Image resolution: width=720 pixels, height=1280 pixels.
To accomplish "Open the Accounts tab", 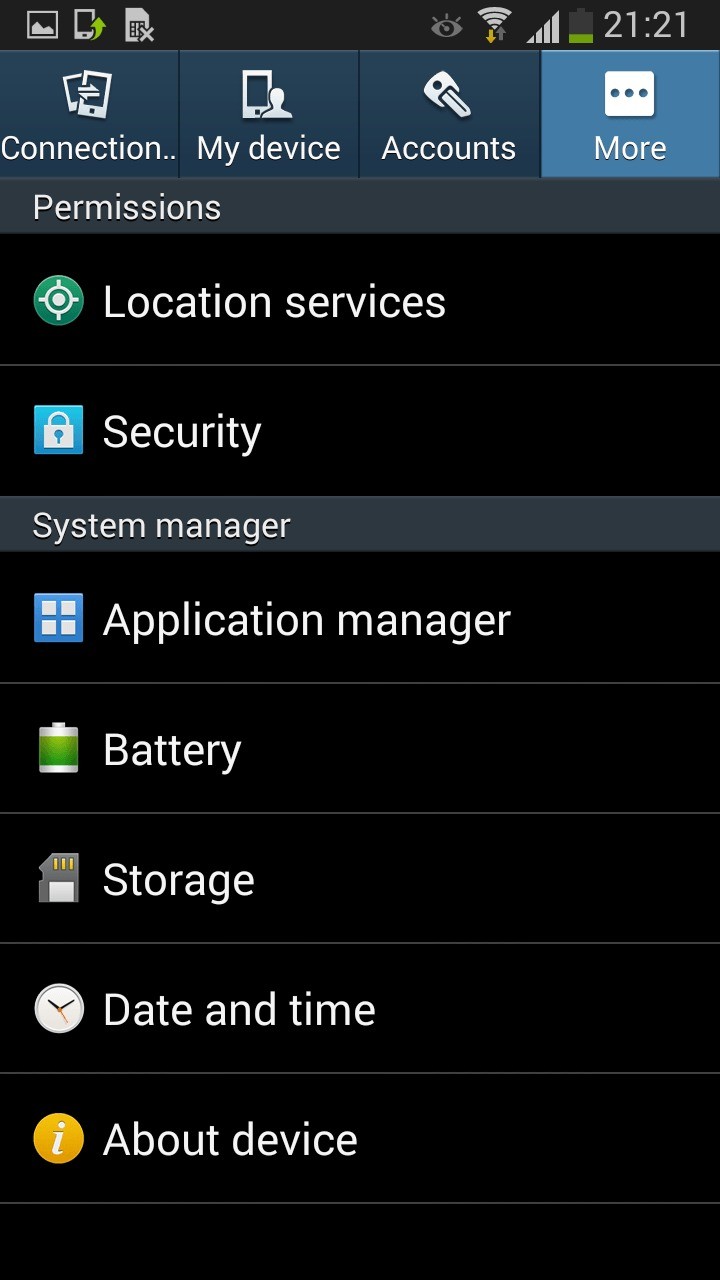I will (449, 116).
